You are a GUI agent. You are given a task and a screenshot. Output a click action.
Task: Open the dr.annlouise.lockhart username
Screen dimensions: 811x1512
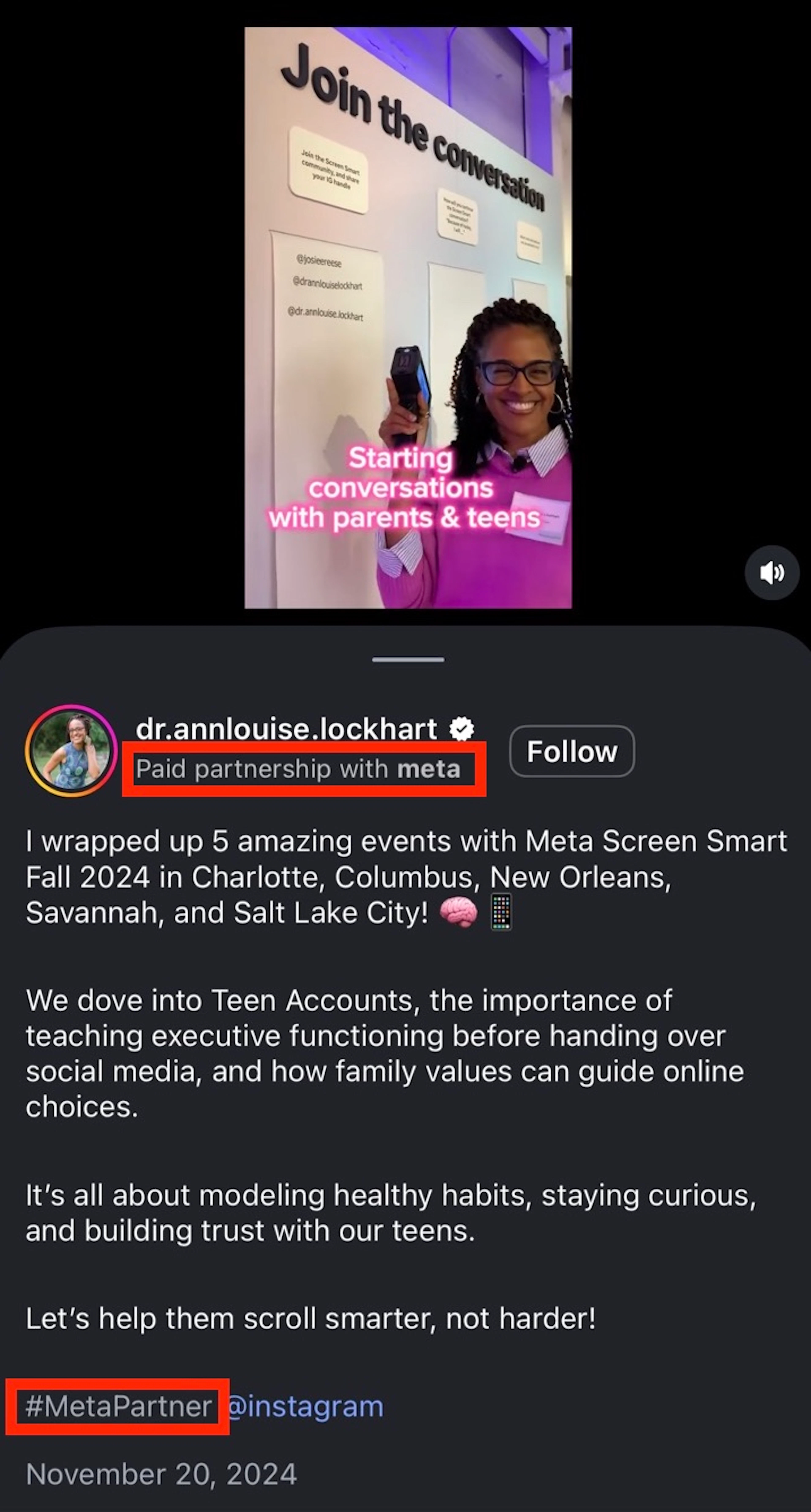coord(286,729)
